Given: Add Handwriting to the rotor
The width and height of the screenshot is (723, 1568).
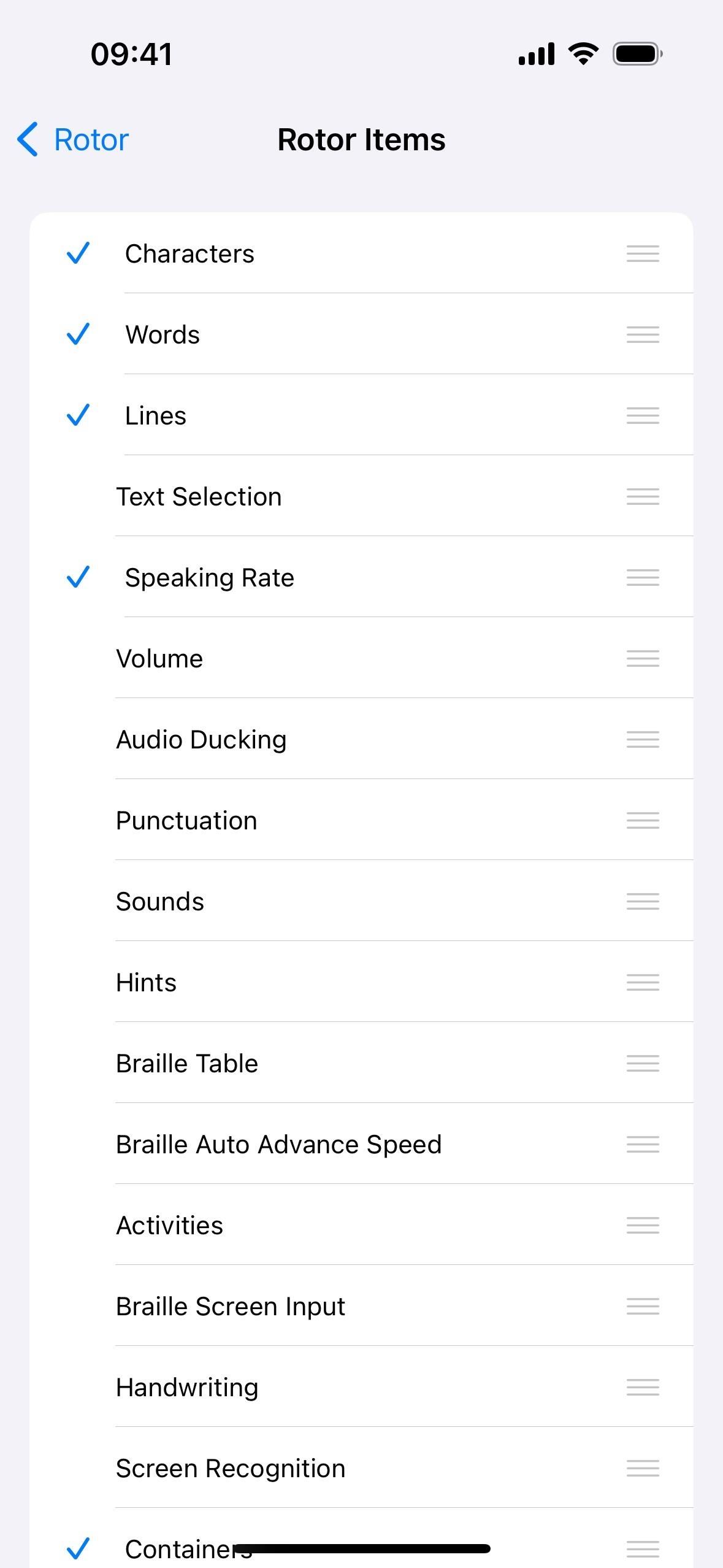Looking at the screenshot, I should (361, 1387).
